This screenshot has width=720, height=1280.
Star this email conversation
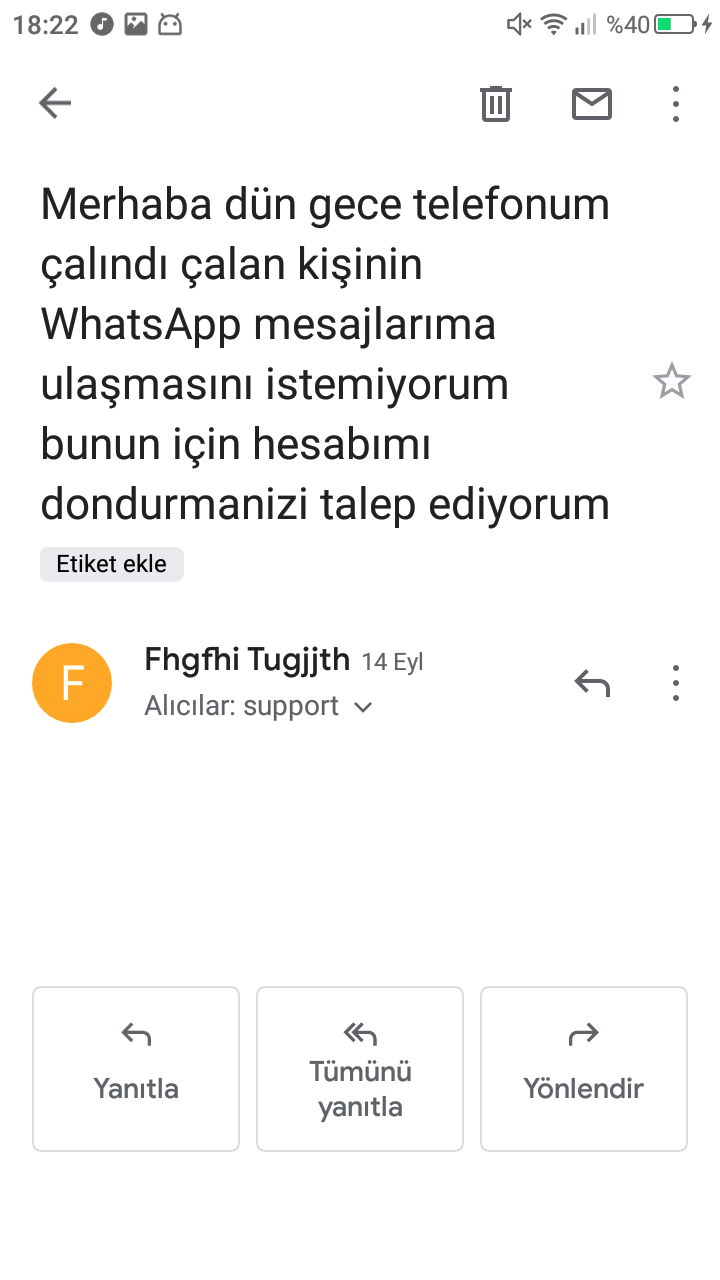pos(671,382)
